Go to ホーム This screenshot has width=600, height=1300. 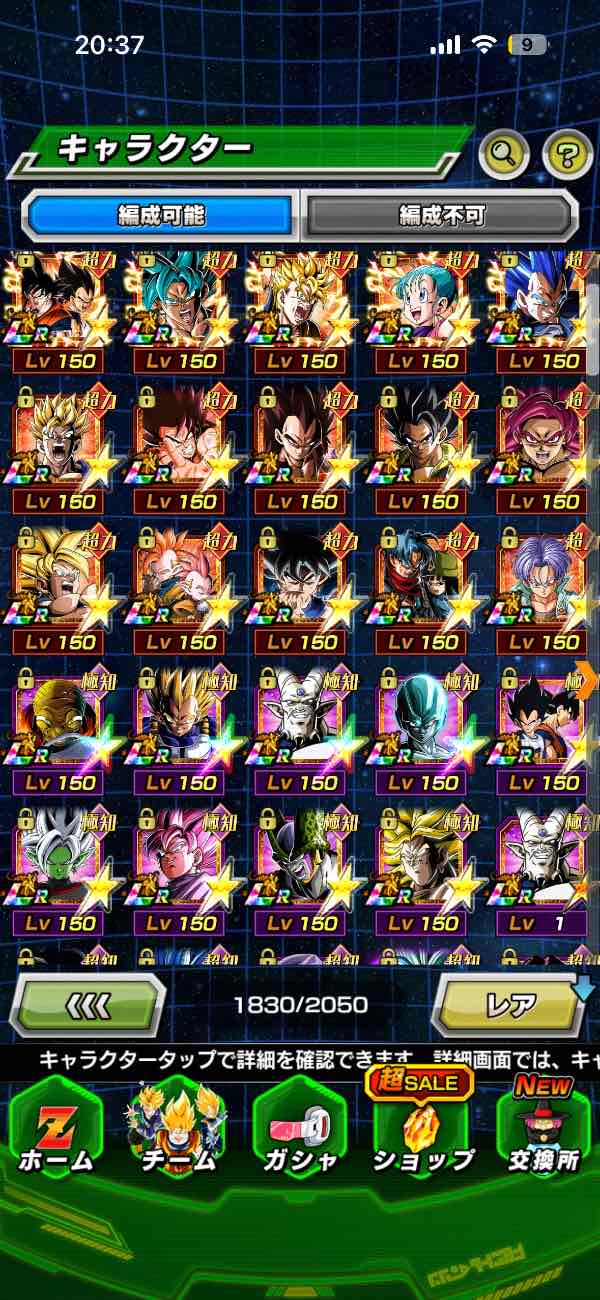55,1128
